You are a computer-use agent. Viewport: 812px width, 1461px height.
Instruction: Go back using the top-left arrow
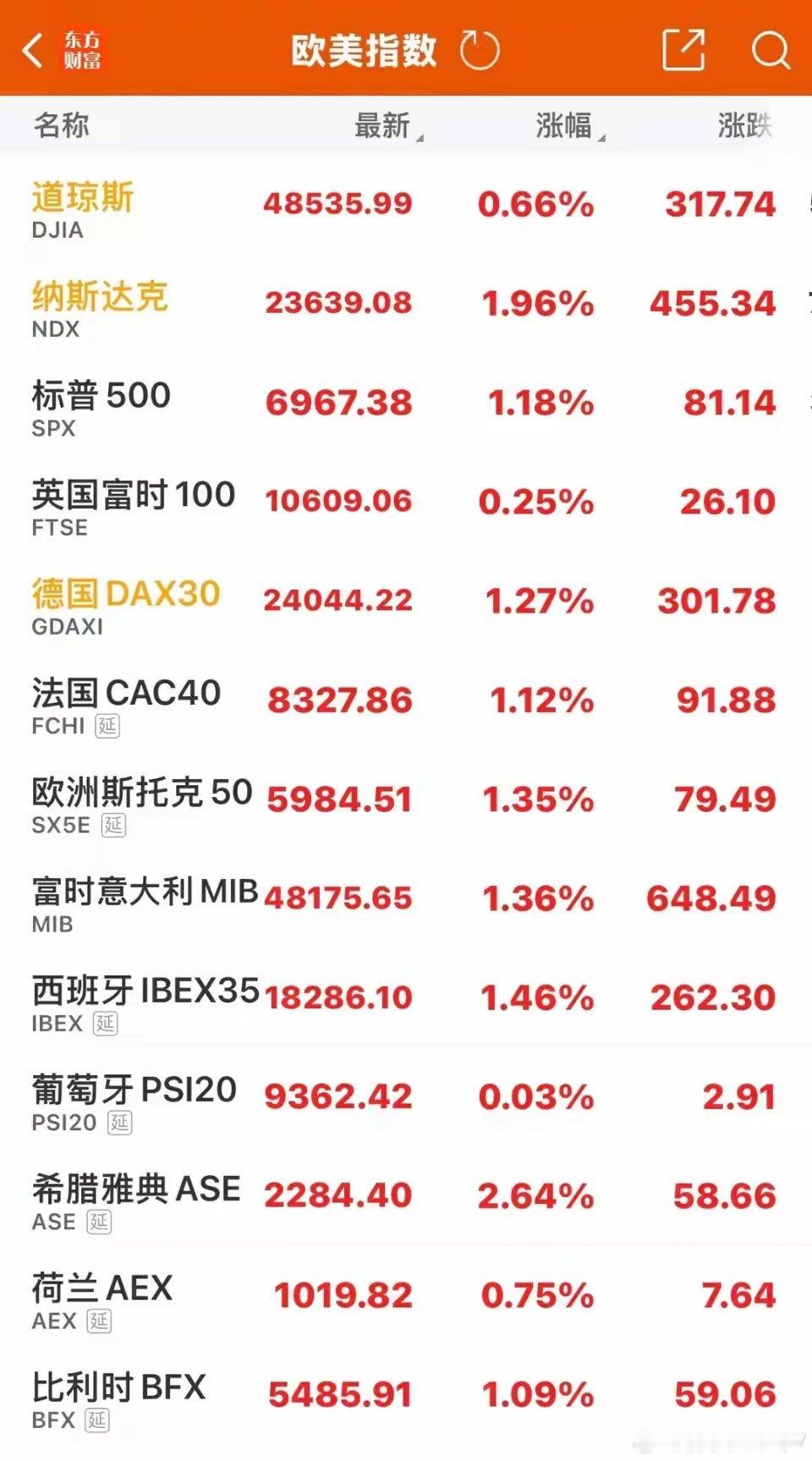(x=33, y=51)
